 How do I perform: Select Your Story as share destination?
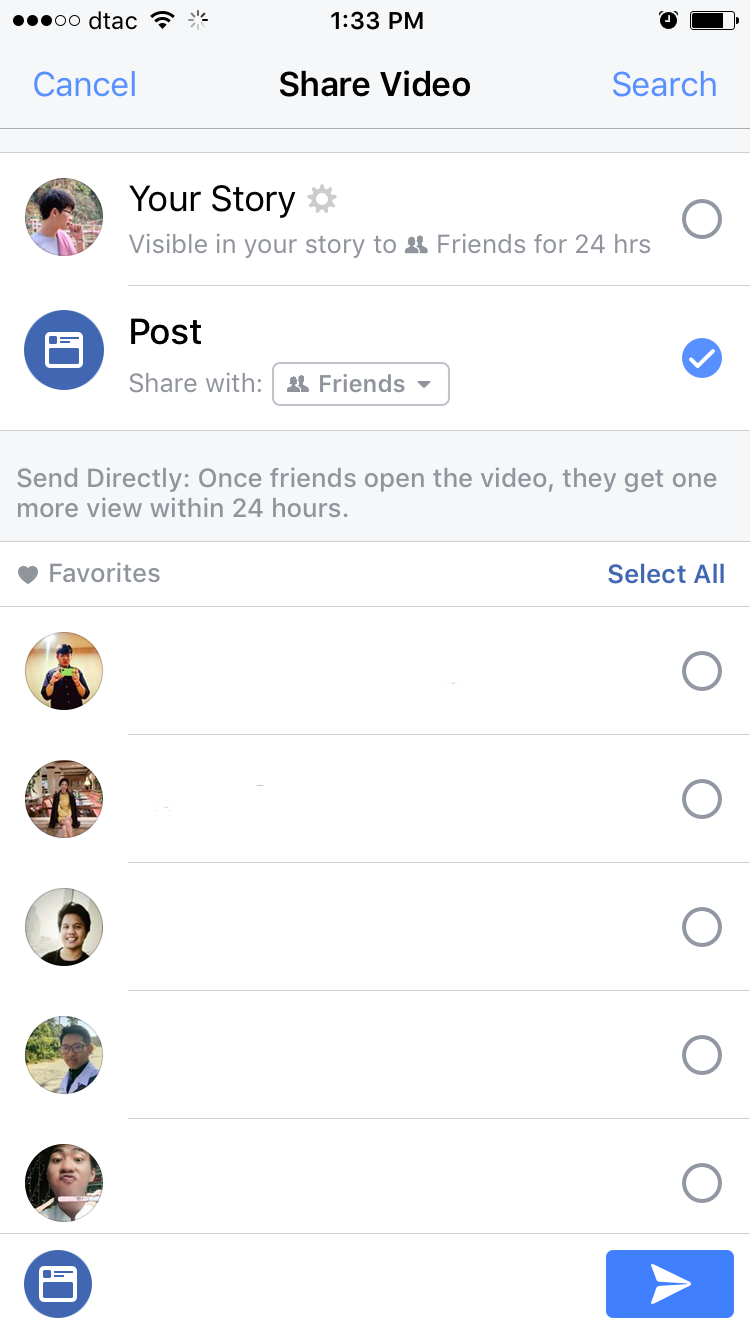[701, 219]
